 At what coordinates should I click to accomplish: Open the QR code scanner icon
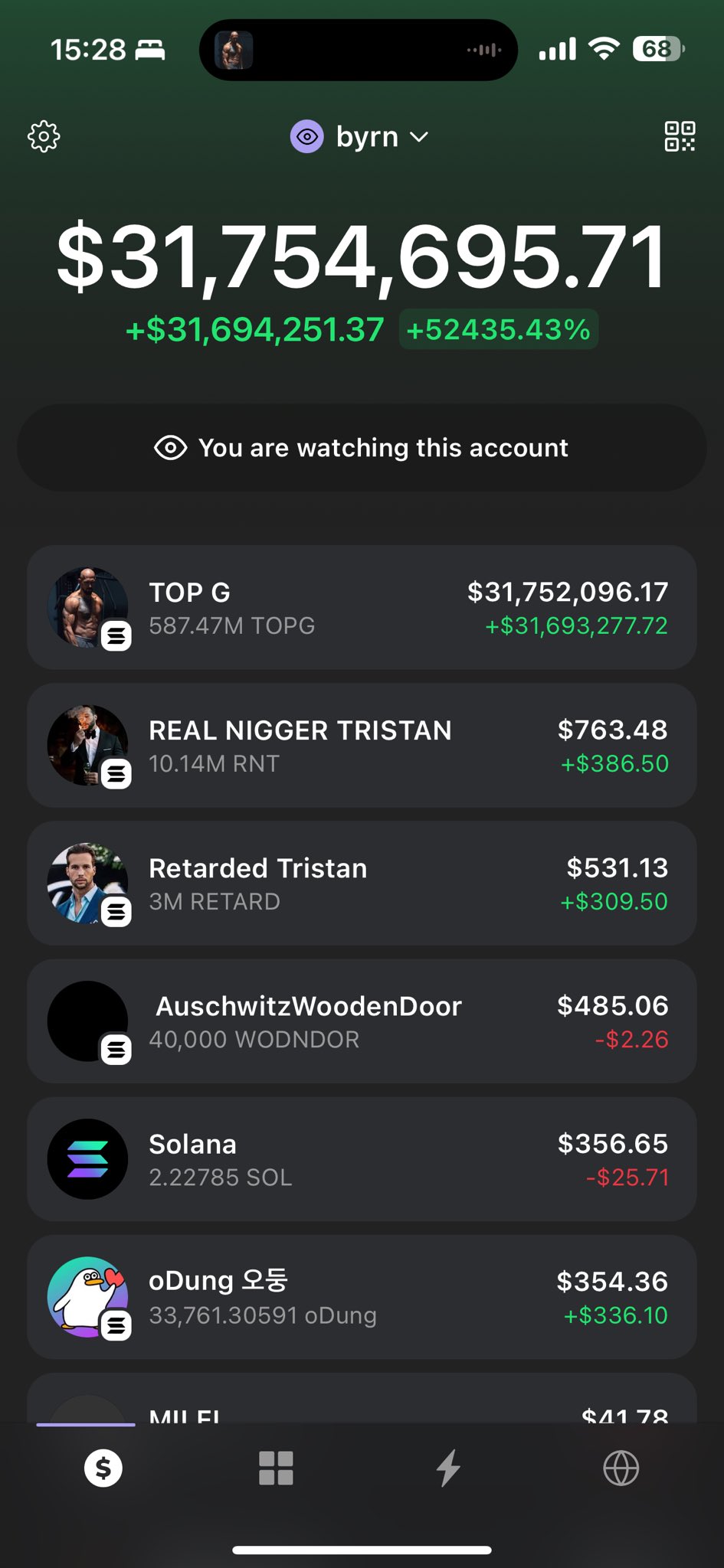(x=680, y=136)
